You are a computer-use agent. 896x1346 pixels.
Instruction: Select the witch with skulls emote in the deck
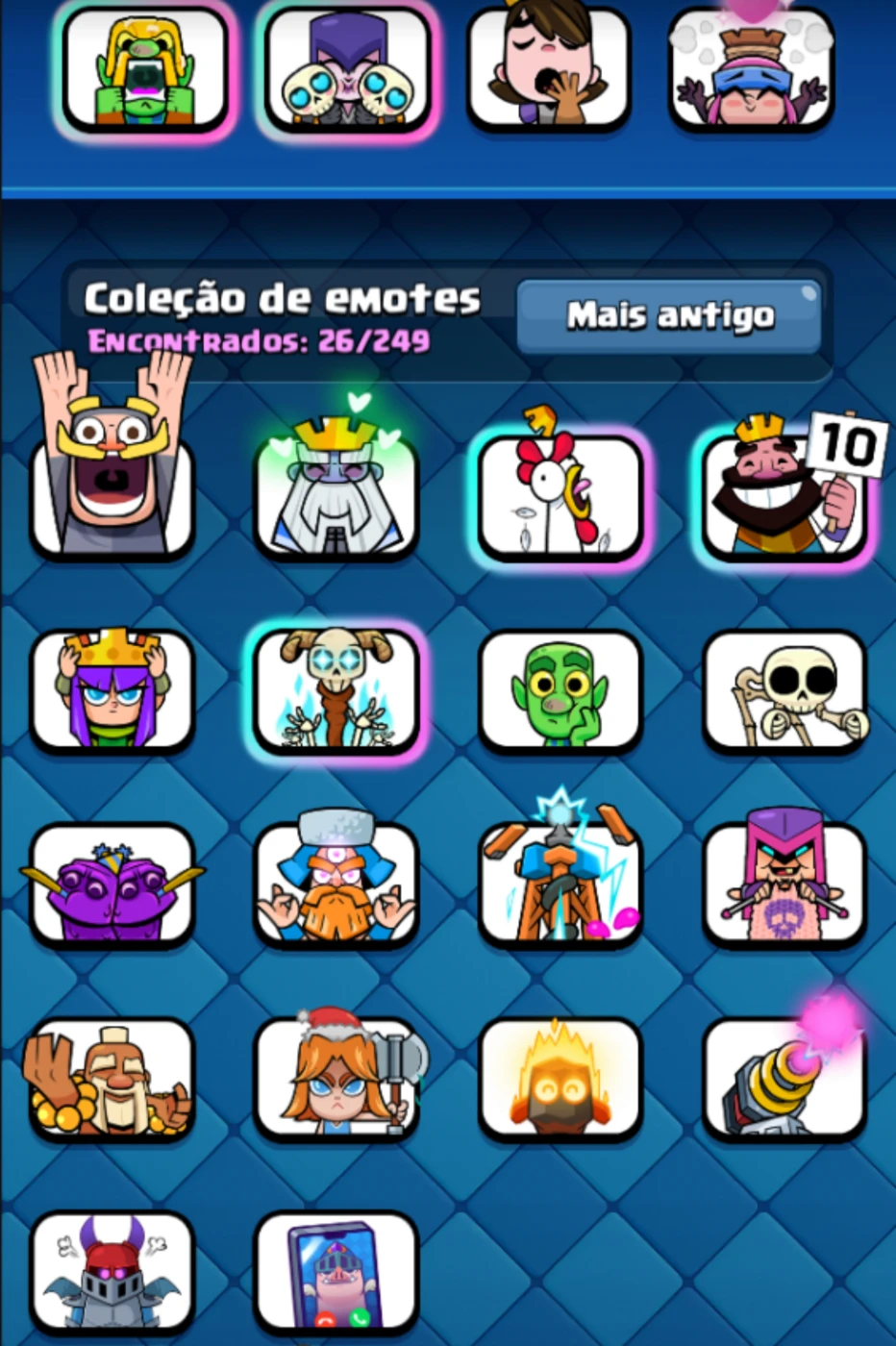[347, 68]
